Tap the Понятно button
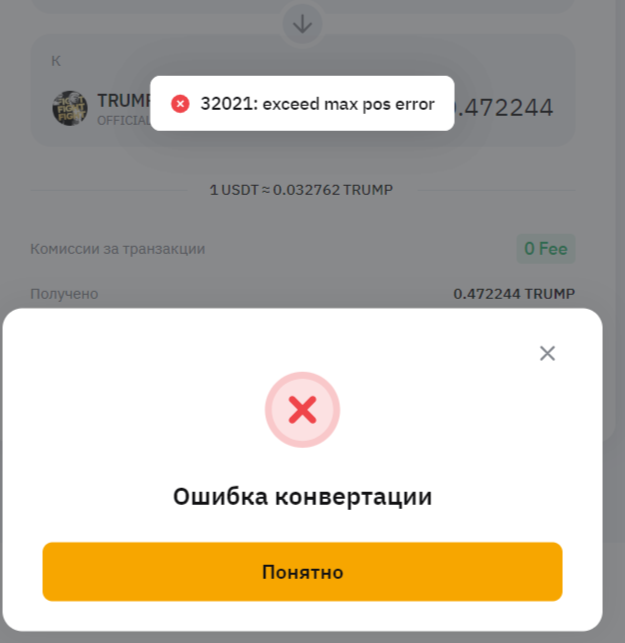The width and height of the screenshot is (625, 643). pos(302,572)
